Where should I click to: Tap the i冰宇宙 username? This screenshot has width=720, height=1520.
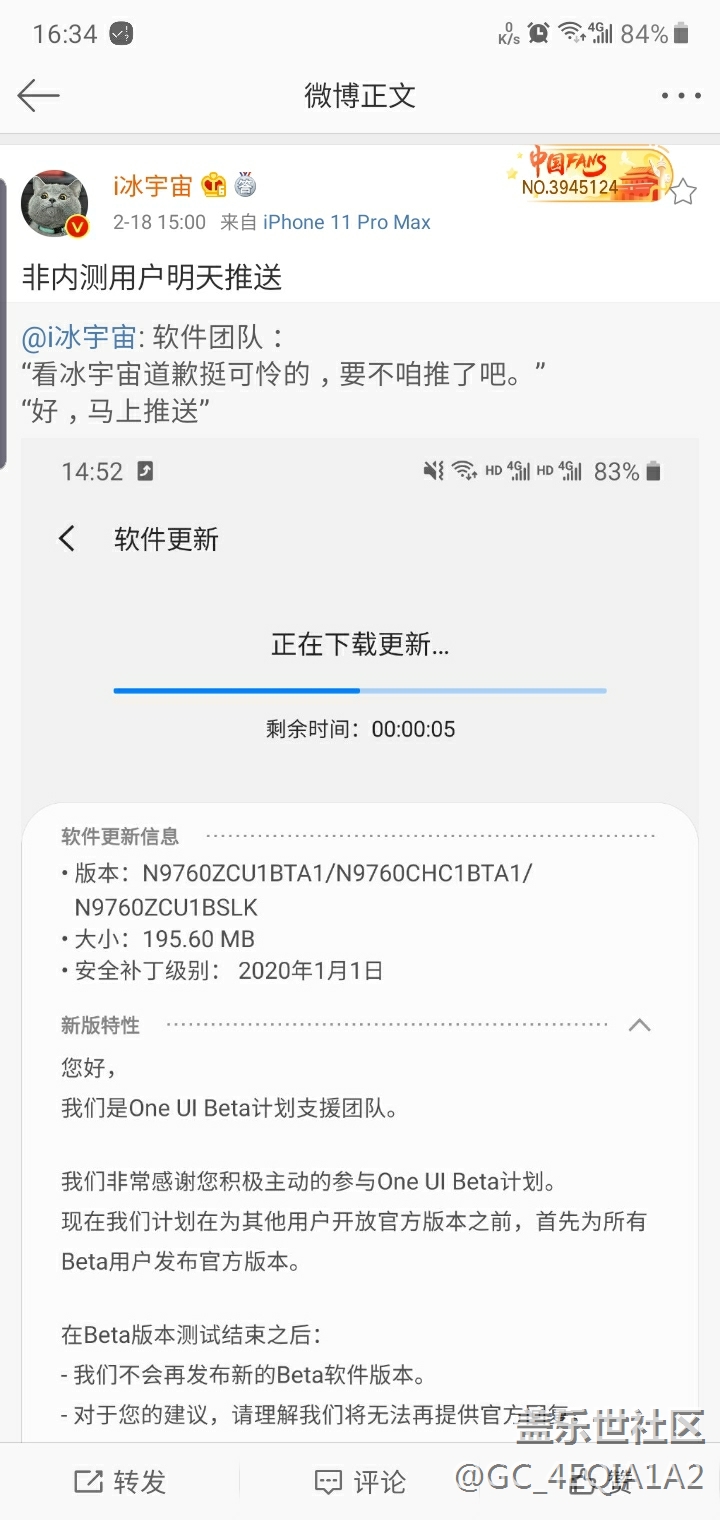[x=153, y=185]
